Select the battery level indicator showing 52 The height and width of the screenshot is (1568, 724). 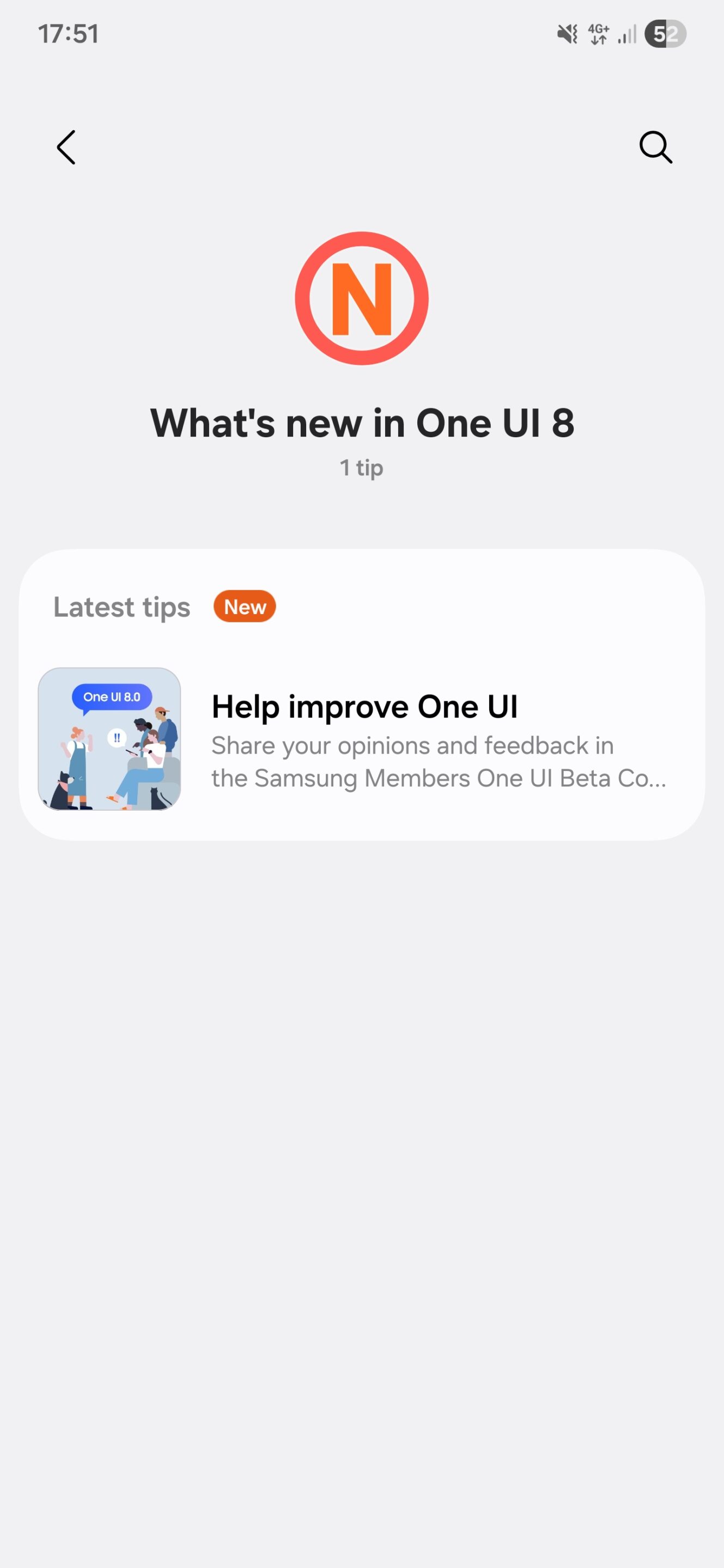click(x=663, y=35)
